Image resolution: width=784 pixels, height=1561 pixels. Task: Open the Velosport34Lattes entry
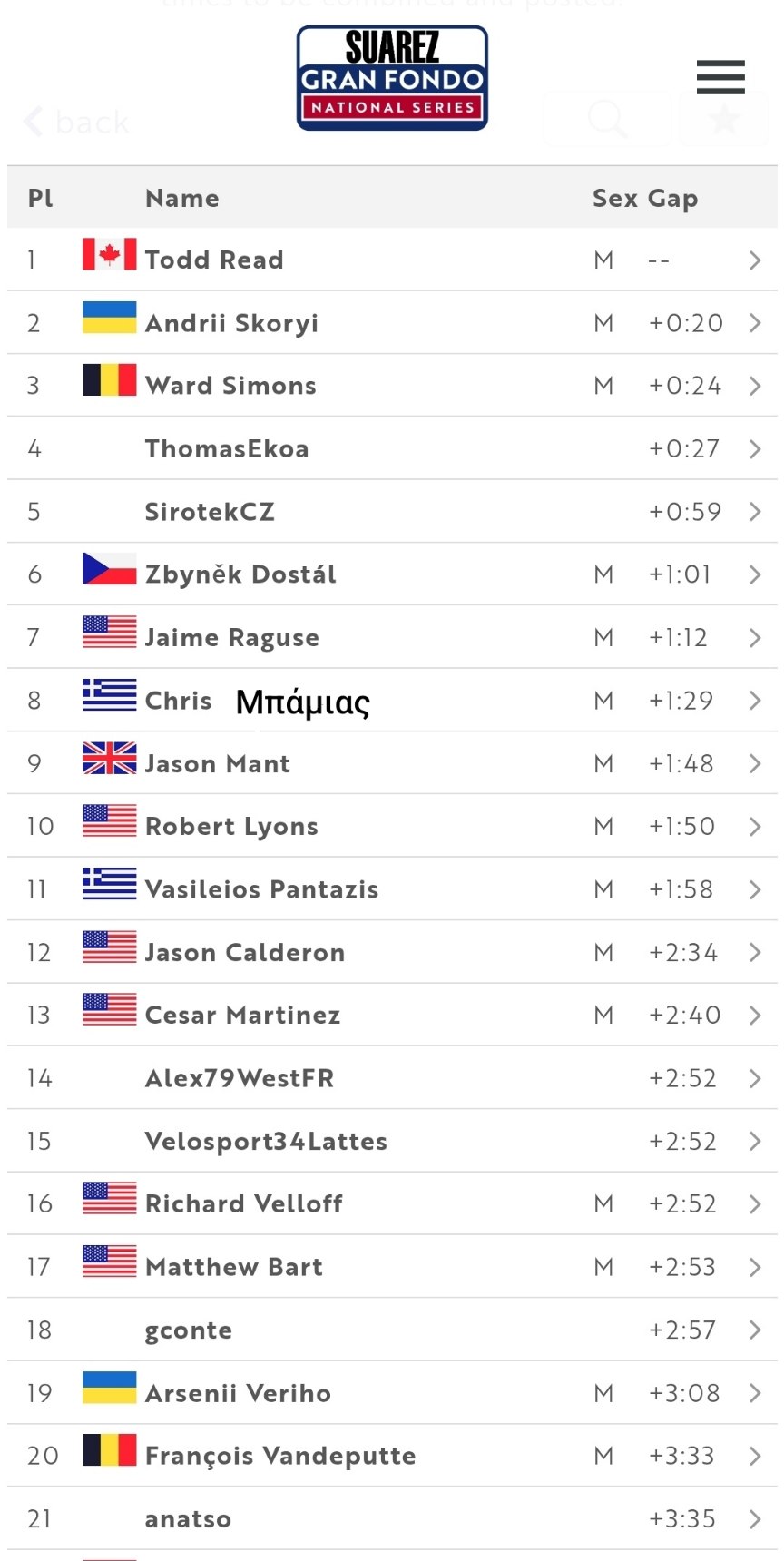[x=392, y=1141]
